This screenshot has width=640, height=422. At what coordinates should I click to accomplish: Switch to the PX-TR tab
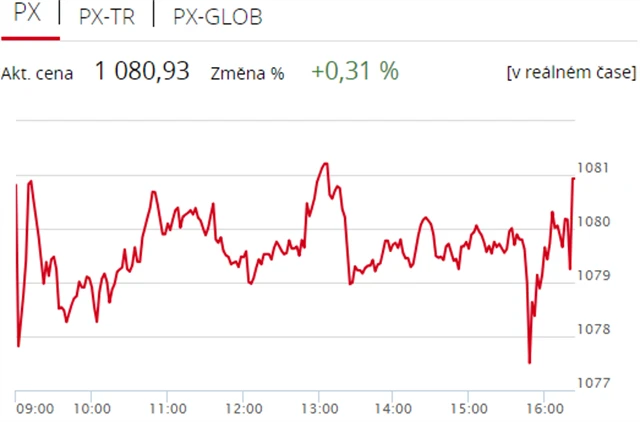[107, 16]
